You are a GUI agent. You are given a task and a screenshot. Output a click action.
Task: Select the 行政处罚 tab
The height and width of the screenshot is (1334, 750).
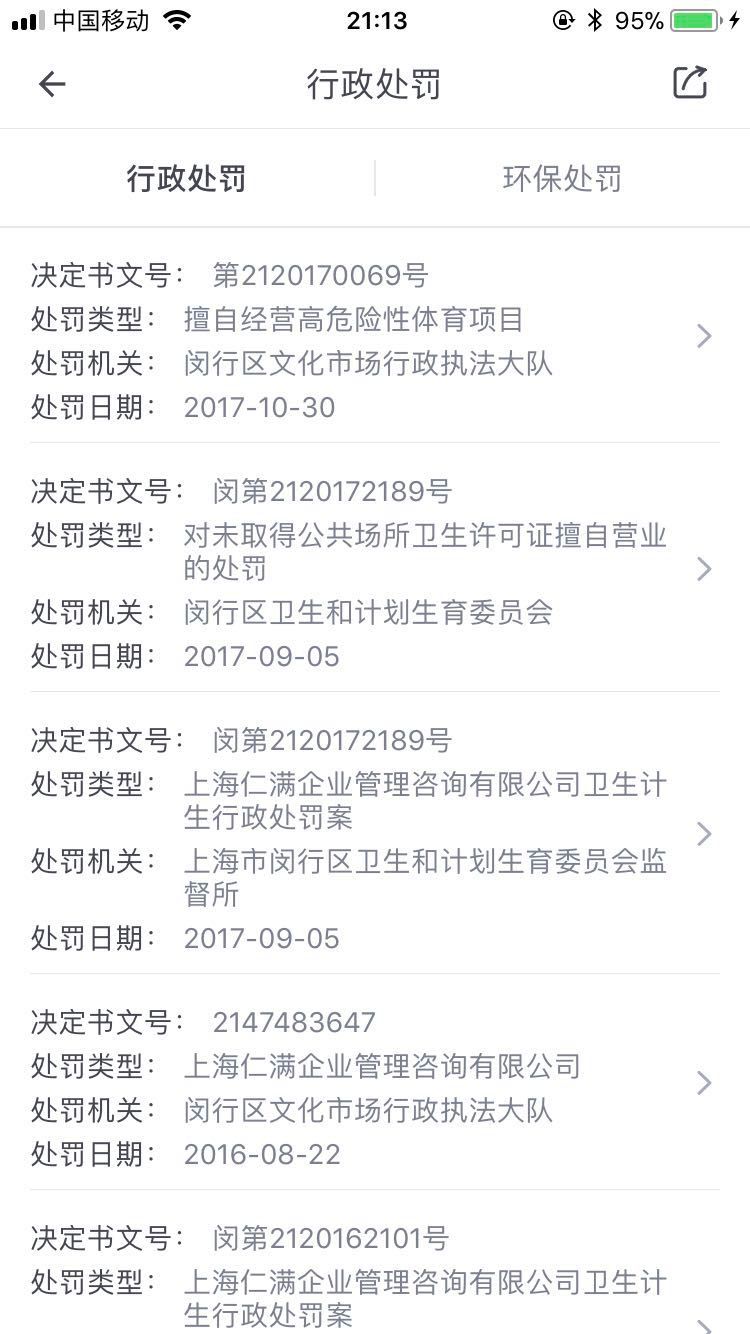click(x=186, y=179)
